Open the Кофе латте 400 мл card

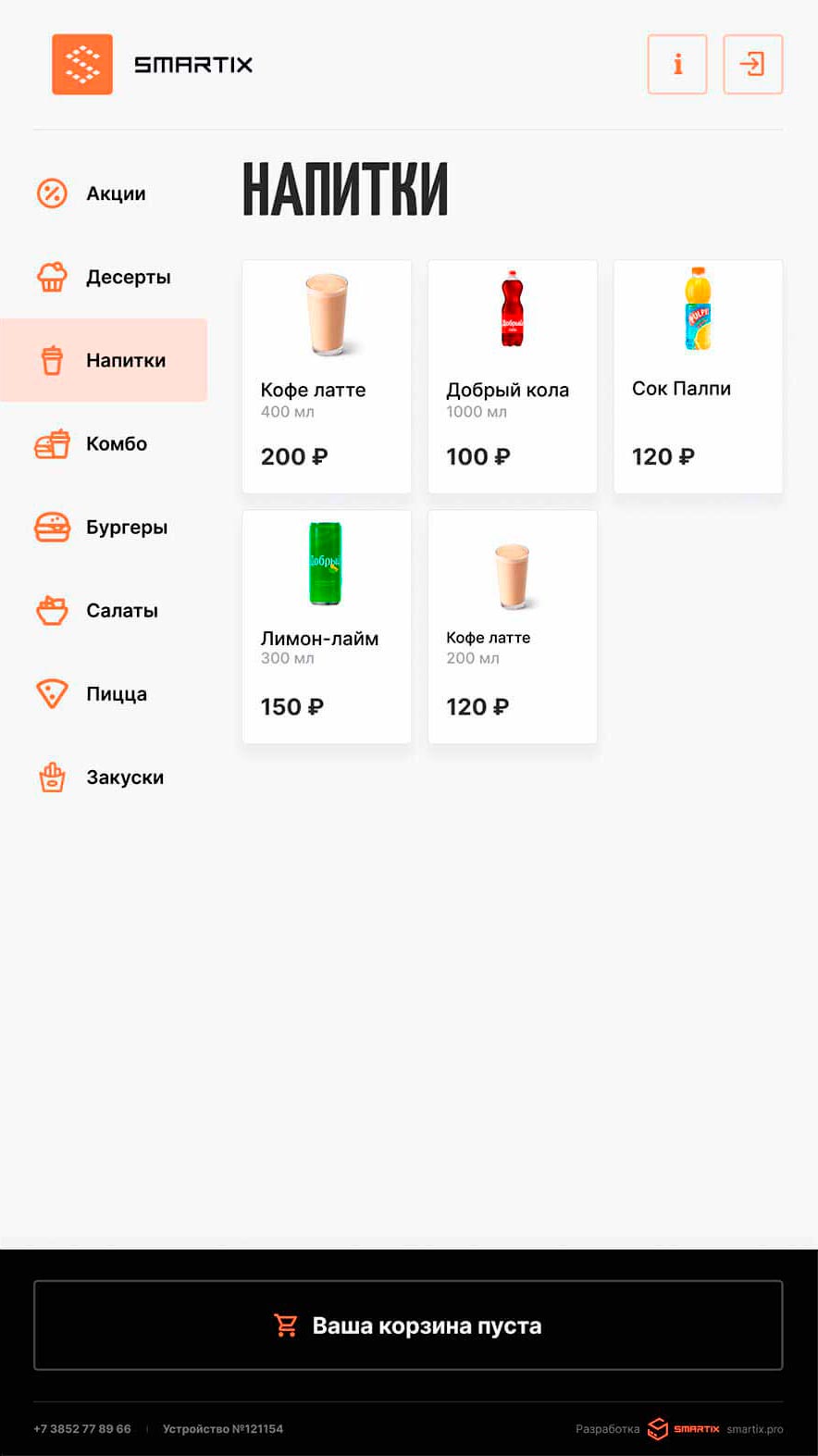pyautogui.click(x=327, y=377)
